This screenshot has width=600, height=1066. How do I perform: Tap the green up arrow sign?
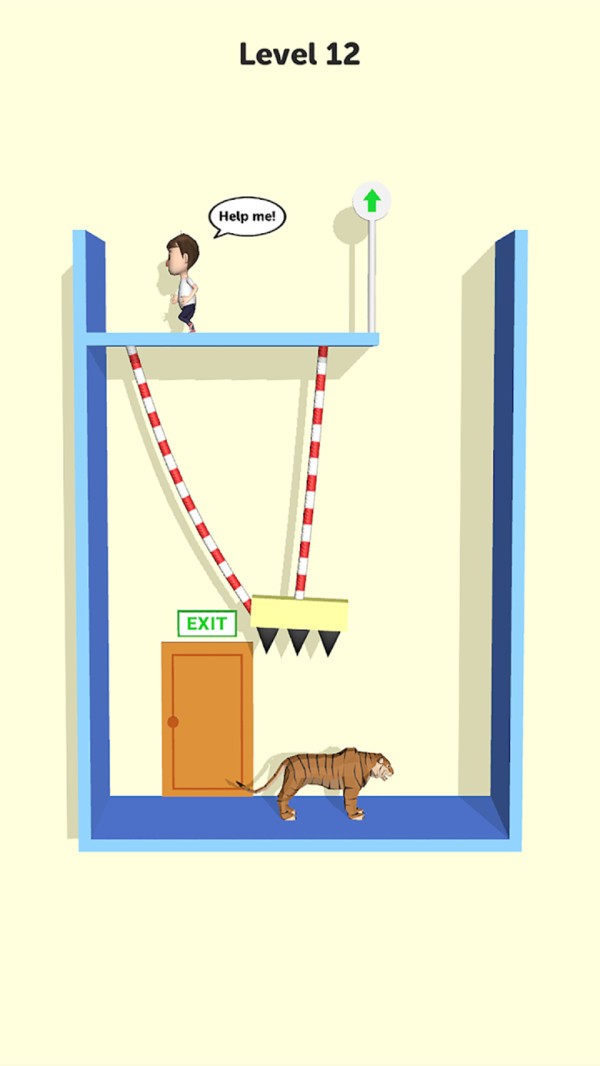[372, 202]
